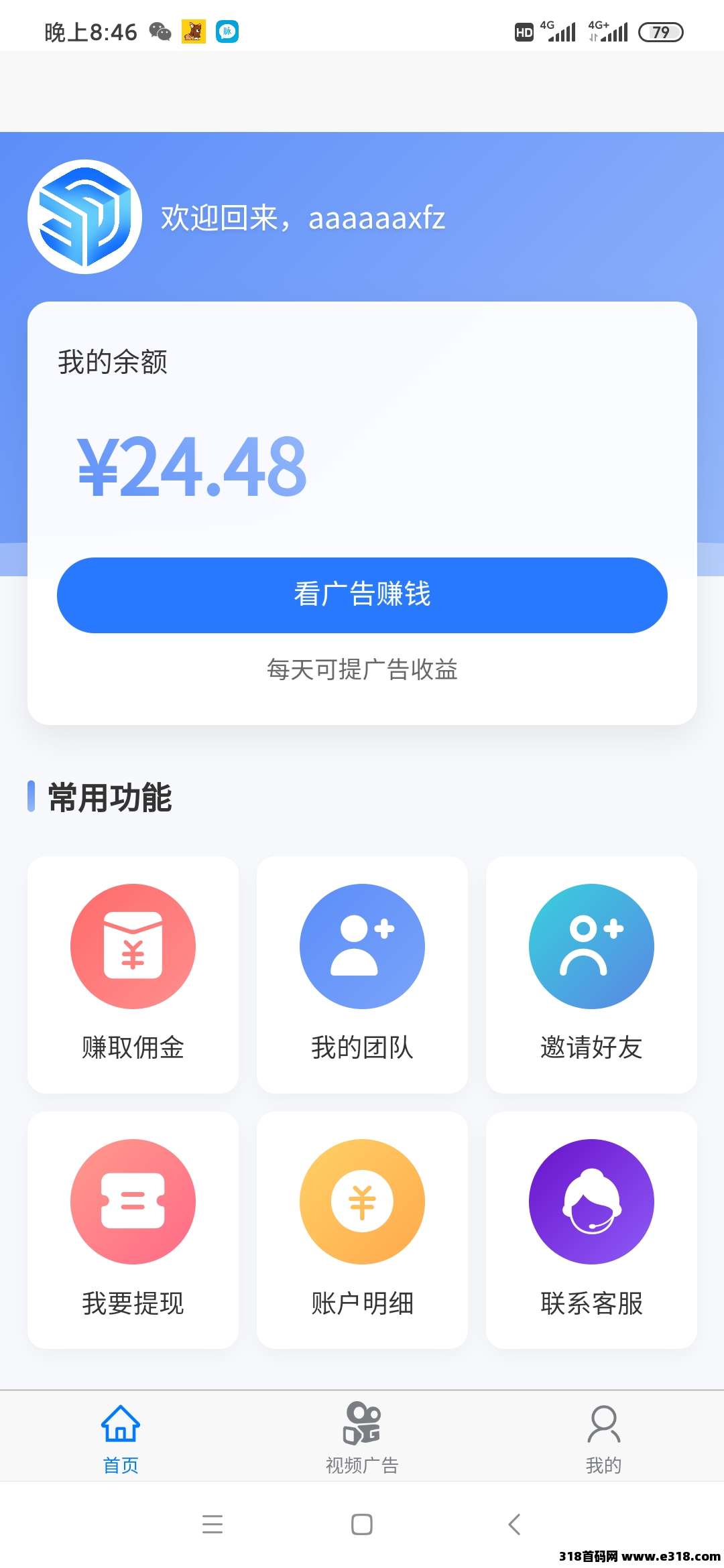Tap the 看广告赚钱 button
The width and height of the screenshot is (724, 1568).
362,595
